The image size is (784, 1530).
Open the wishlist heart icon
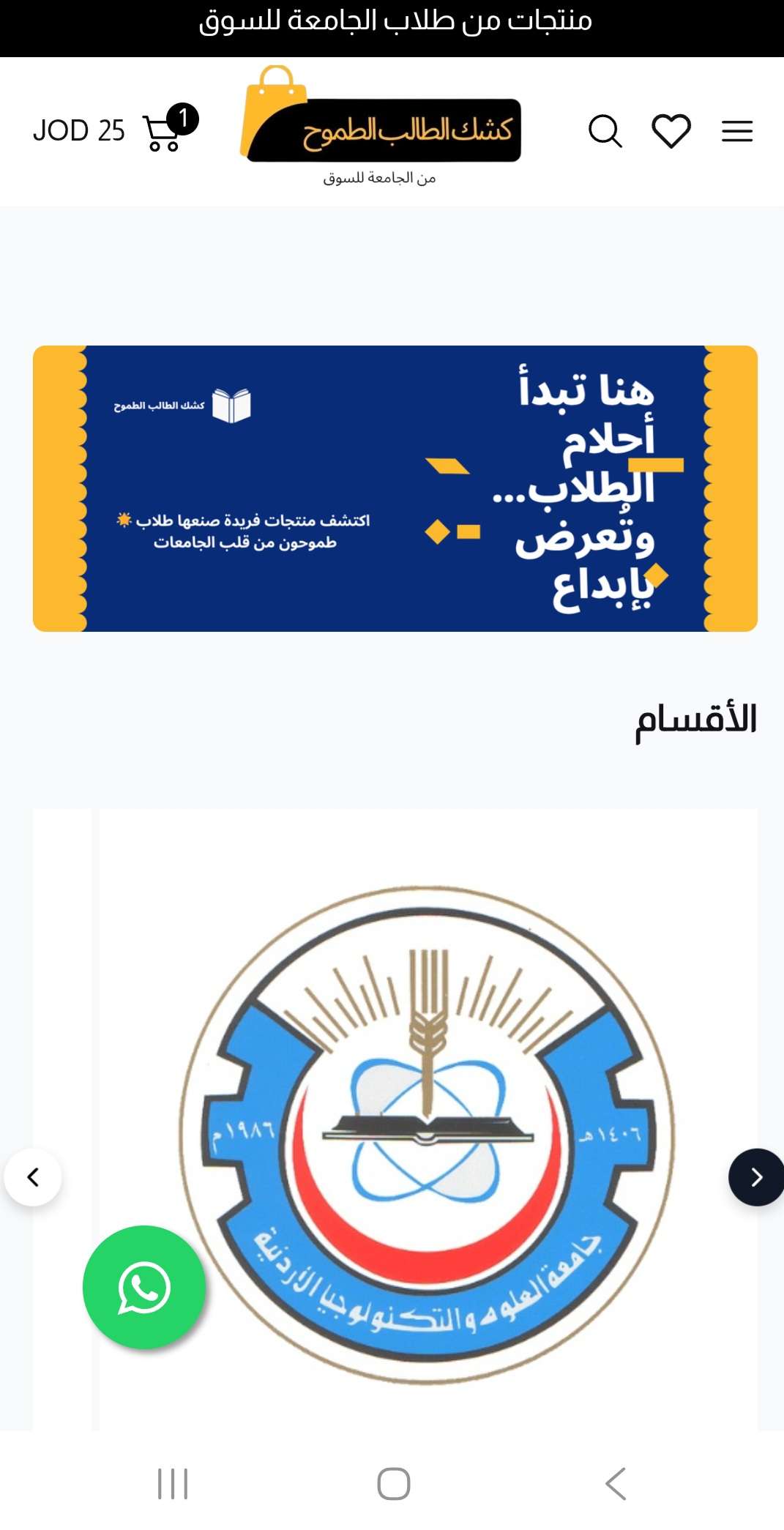671,132
